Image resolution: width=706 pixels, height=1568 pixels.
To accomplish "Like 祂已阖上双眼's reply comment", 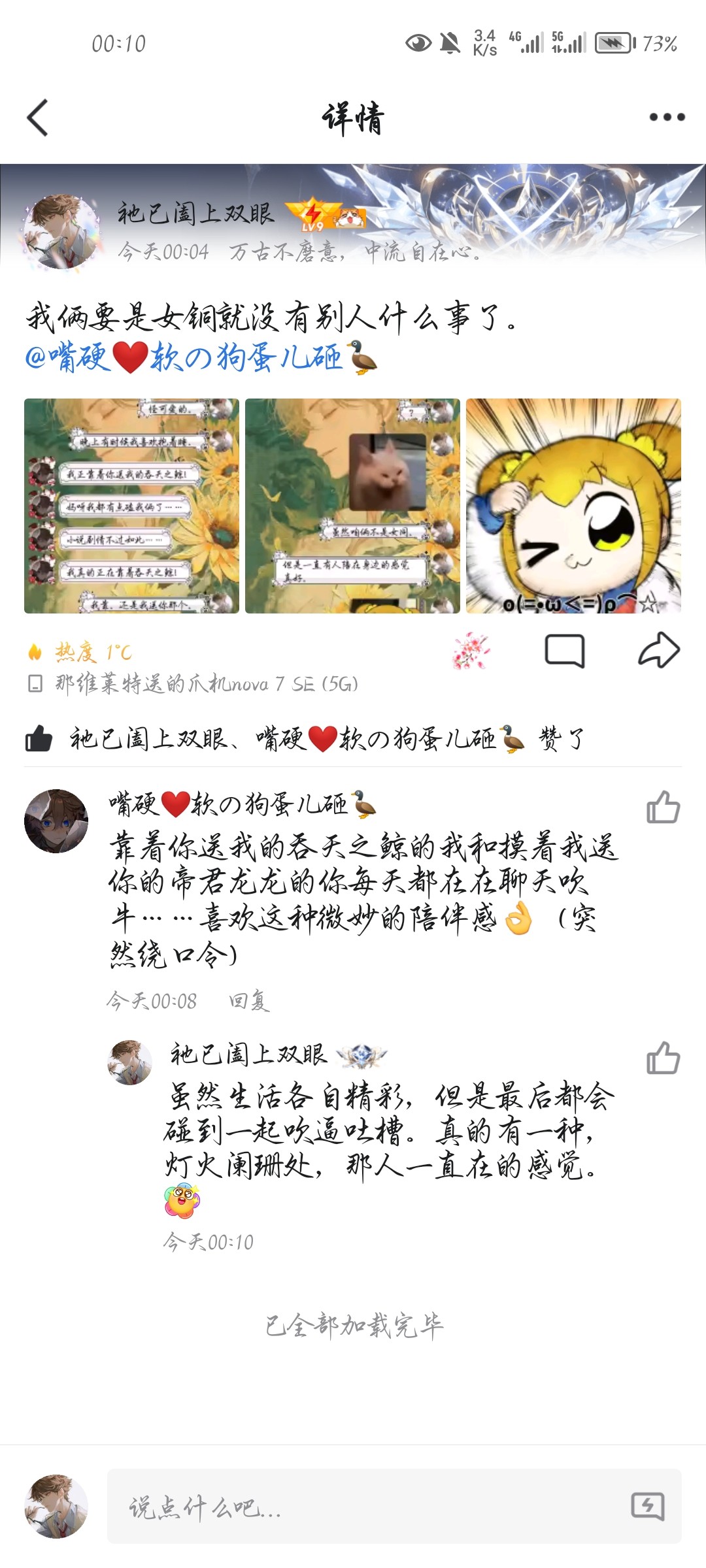I will 663,1058.
